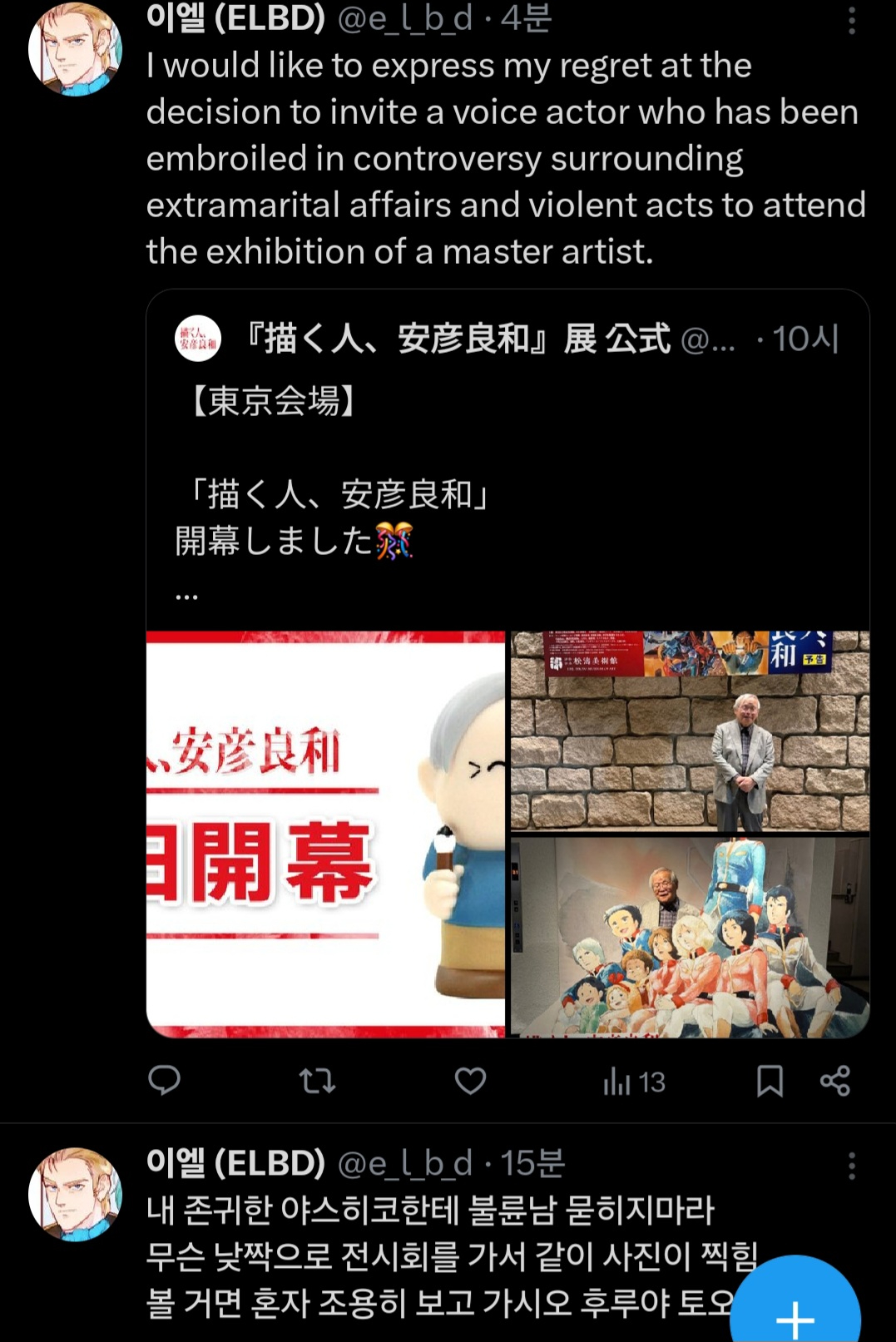
Task: Open the 15분 Korean tweet
Action: pyautogui.click(x=433, y=1256)
